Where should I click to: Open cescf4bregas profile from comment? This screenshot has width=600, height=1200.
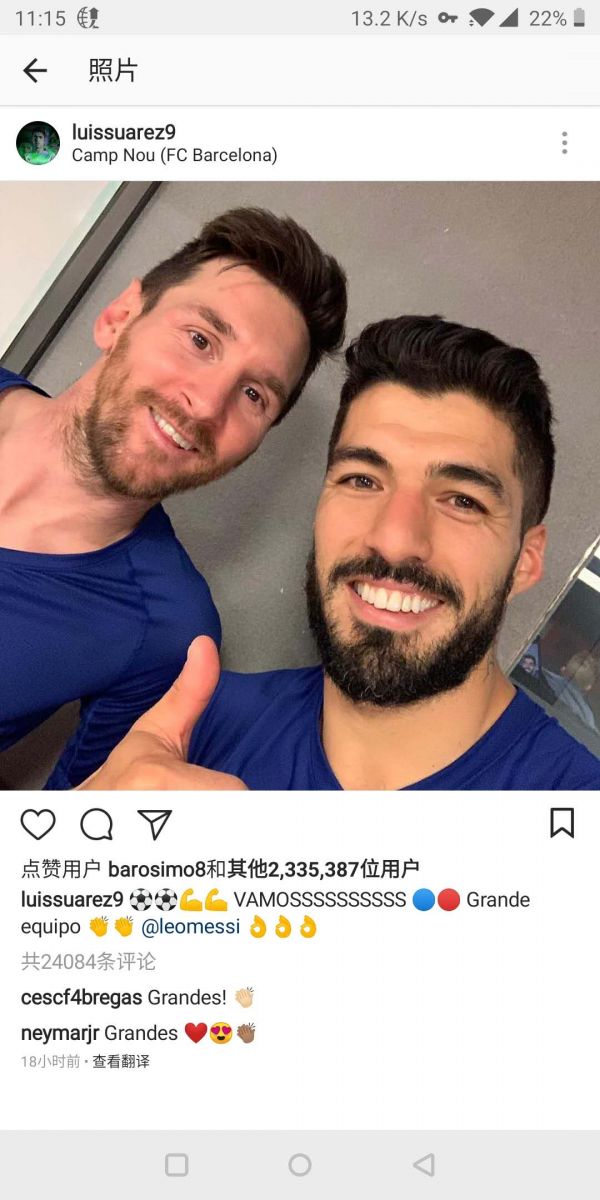81,997
